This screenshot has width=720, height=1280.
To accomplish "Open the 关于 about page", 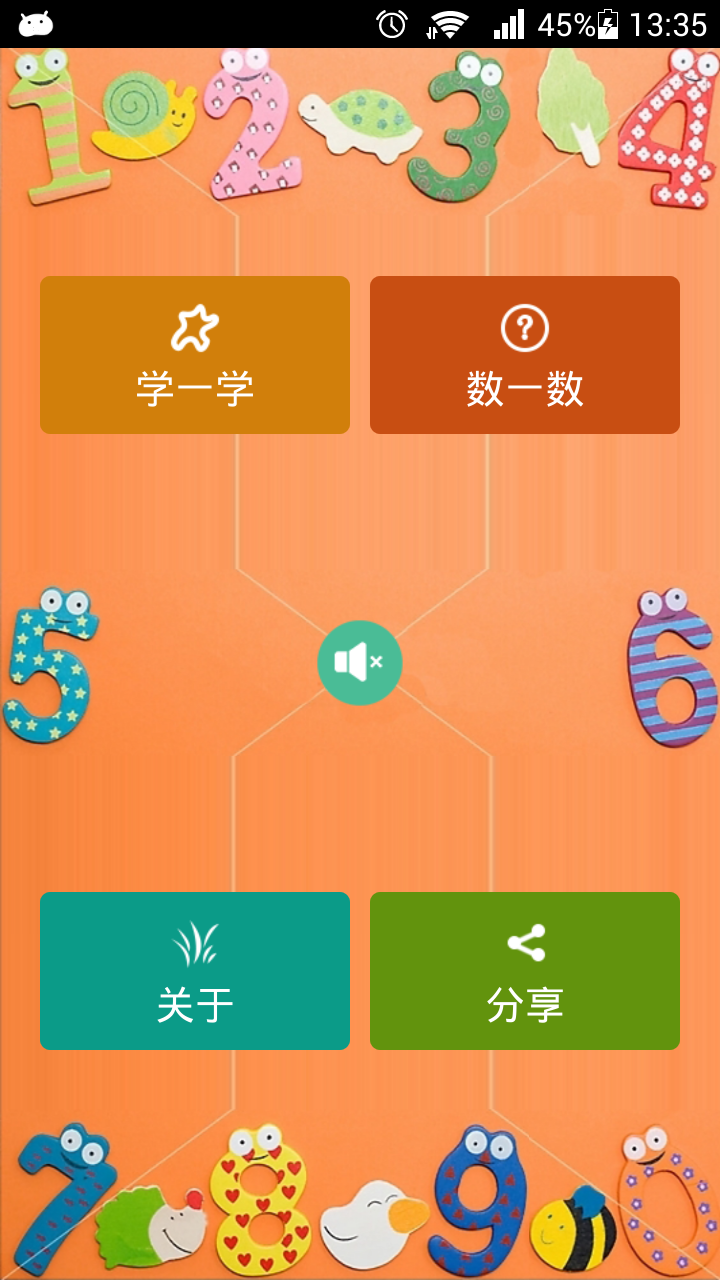I will [x=195, y=970].
